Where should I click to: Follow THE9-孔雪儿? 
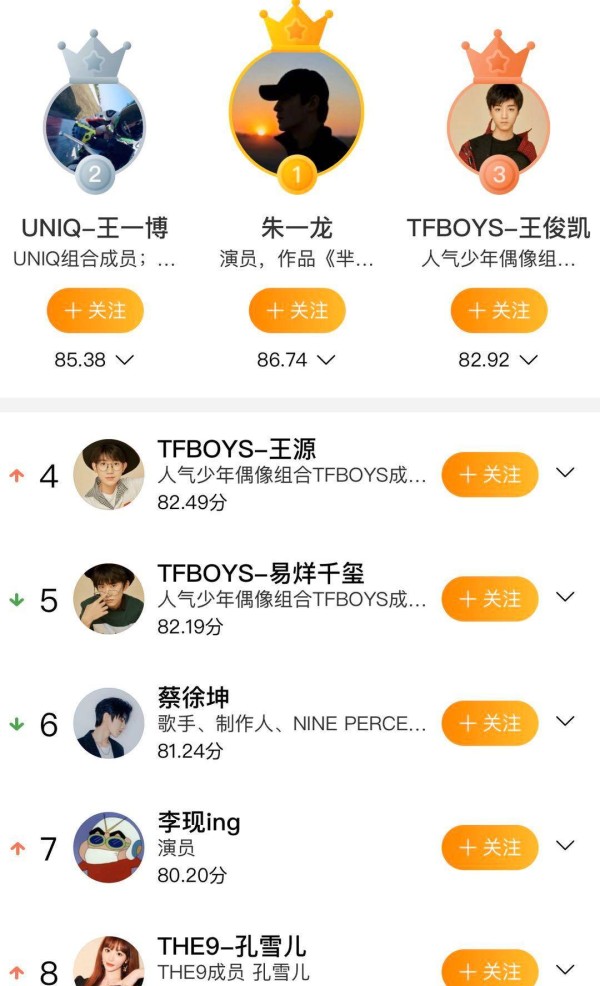(490, 970)
